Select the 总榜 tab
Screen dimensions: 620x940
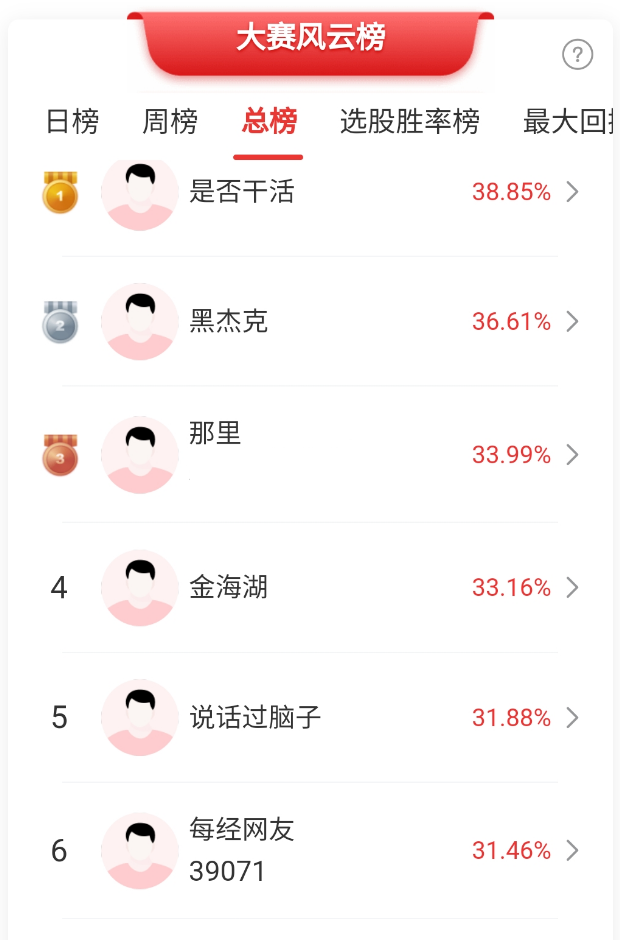point(269,122)
